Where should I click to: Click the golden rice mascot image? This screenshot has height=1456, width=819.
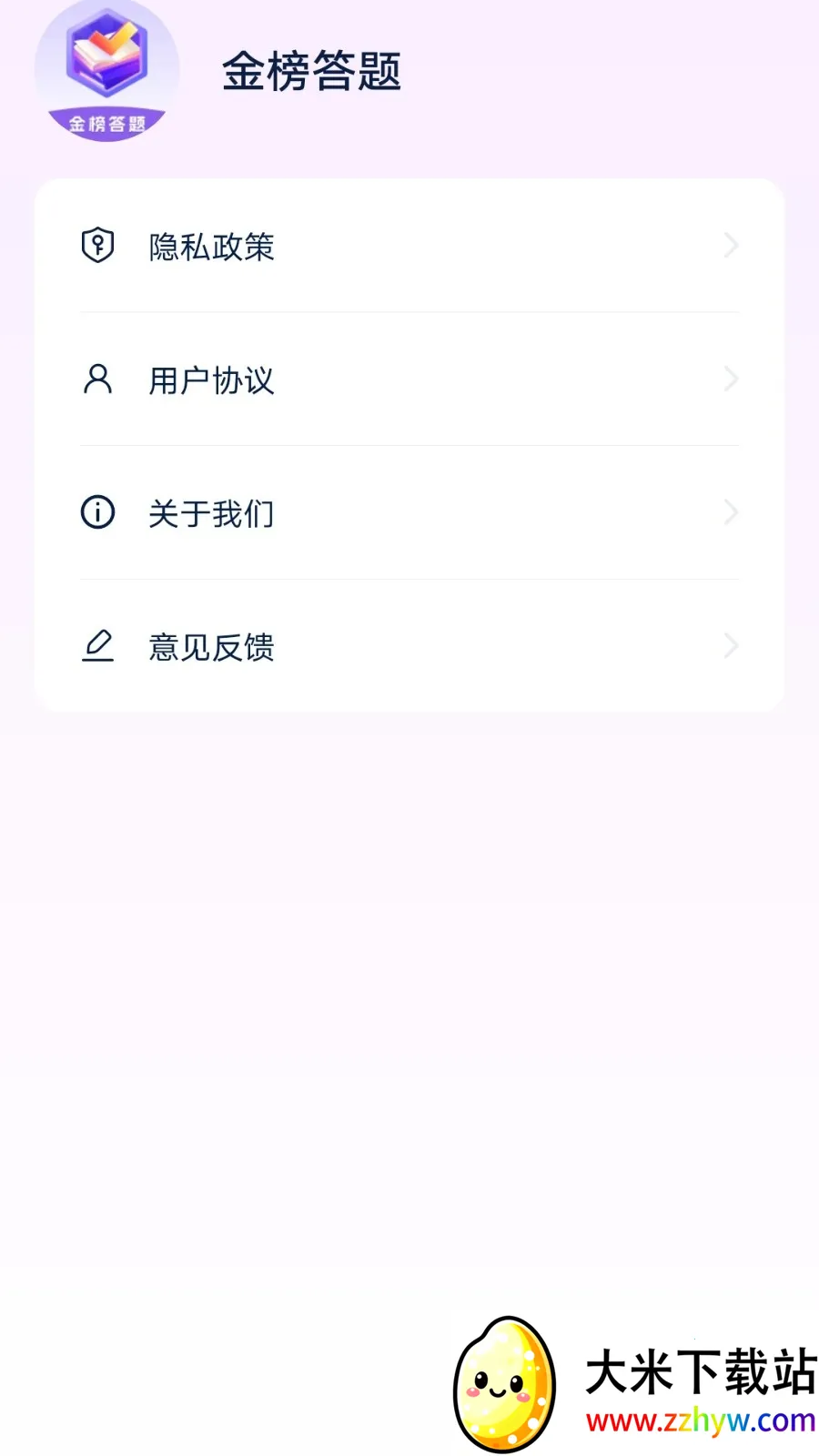tap(505, 1374)
